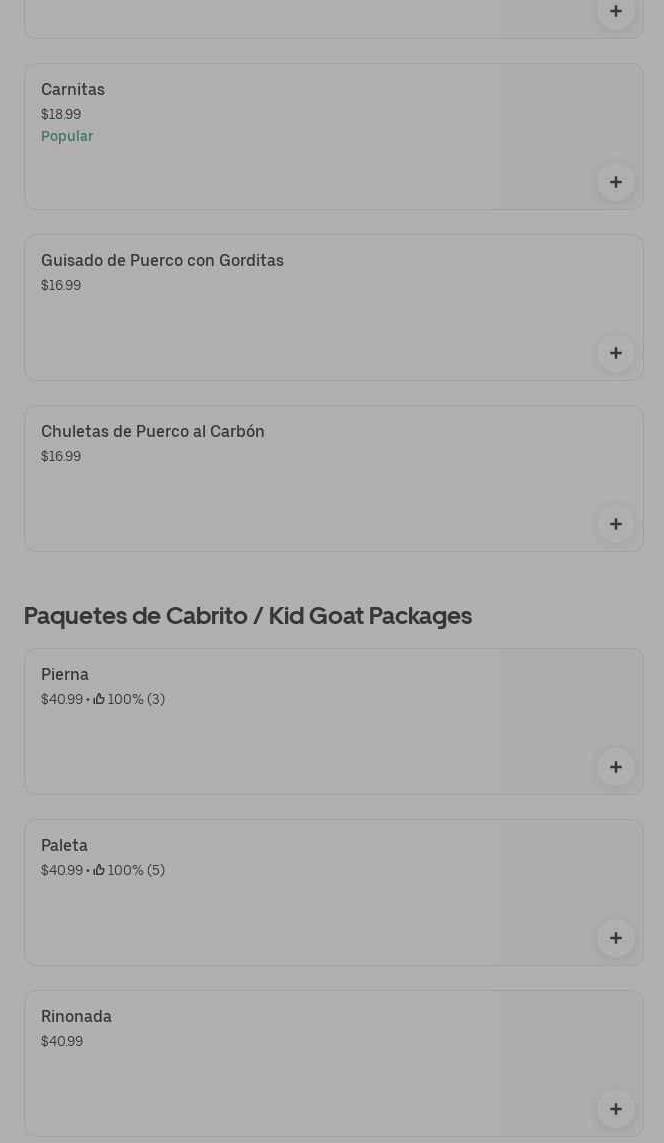Add Rinonada to the cart

point(615,1109)
